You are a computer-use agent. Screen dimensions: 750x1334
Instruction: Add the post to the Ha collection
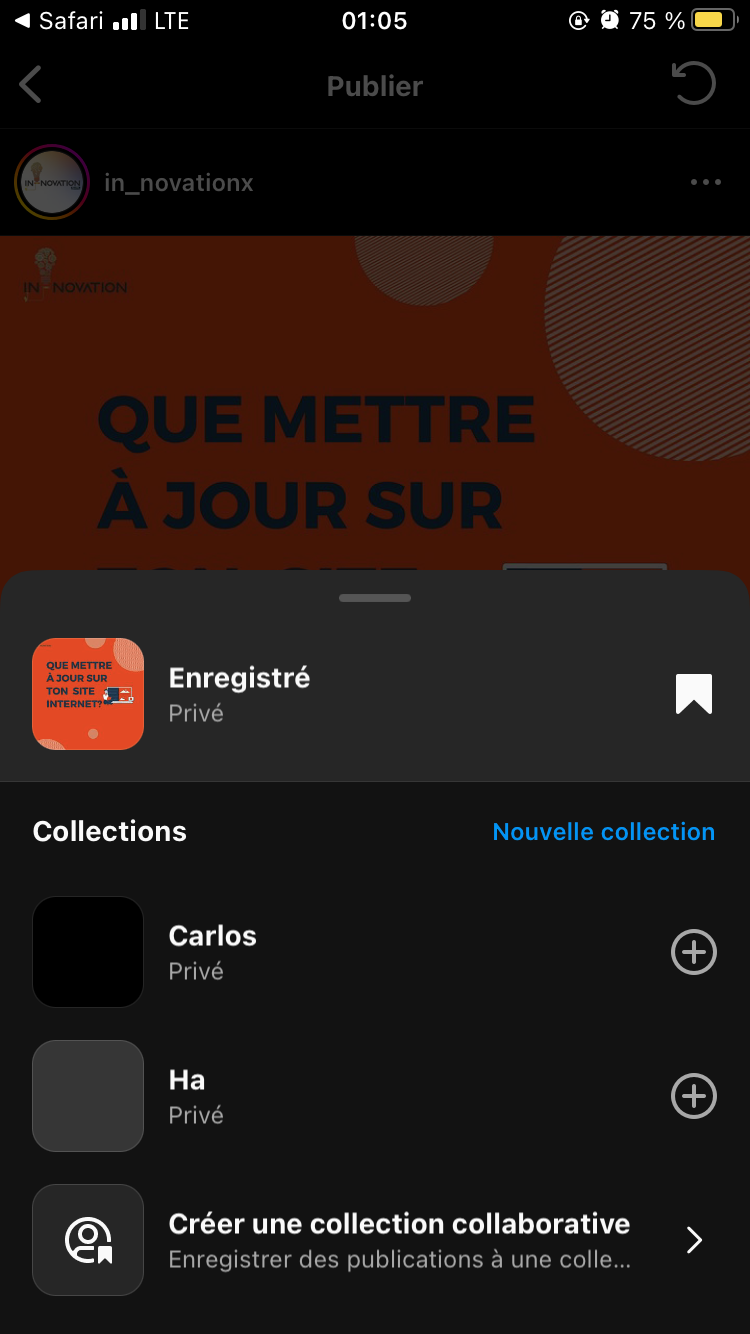click(x=693, y=1096)
